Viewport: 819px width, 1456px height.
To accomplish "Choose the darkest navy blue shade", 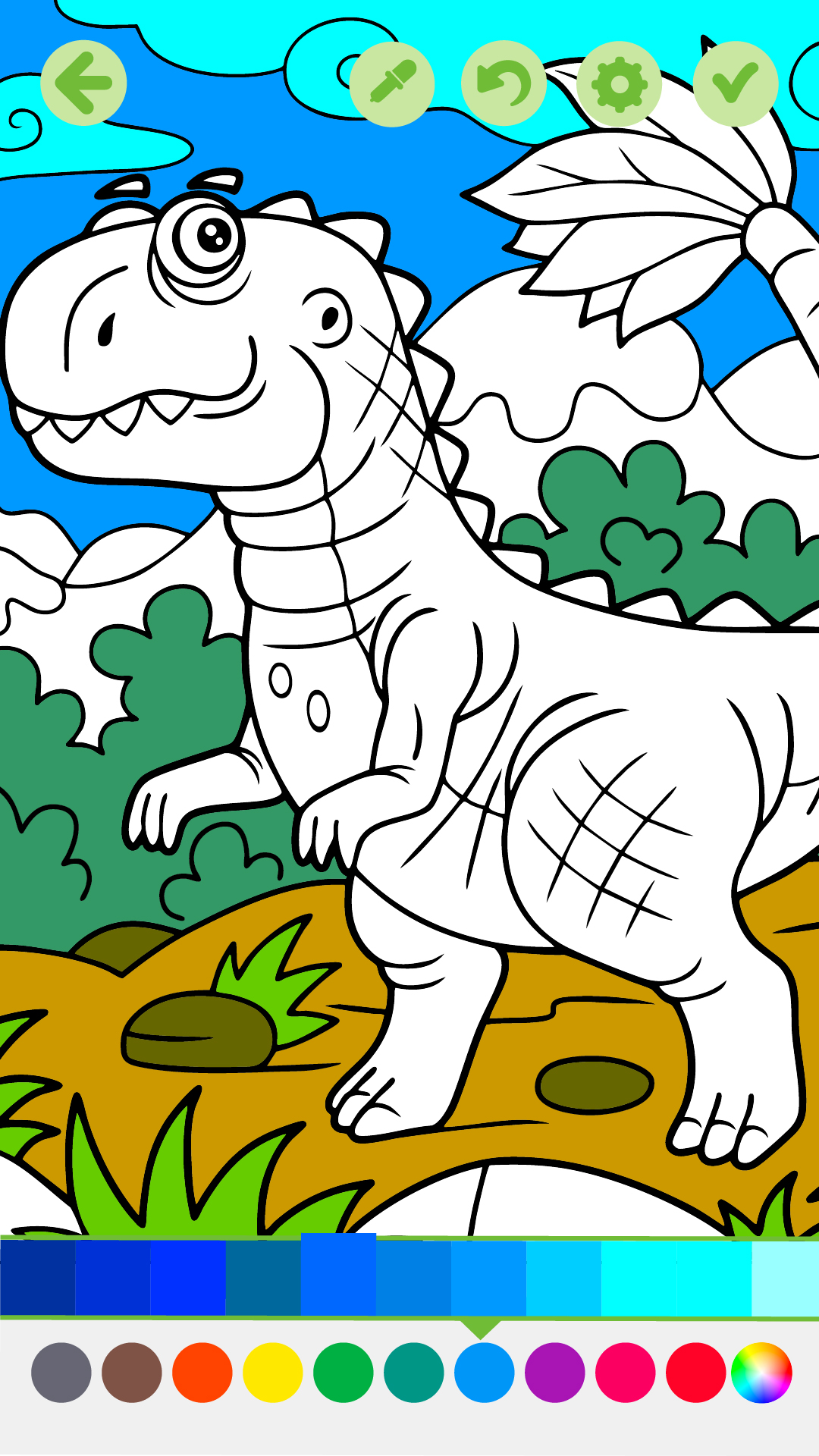I will (38, 1278).
